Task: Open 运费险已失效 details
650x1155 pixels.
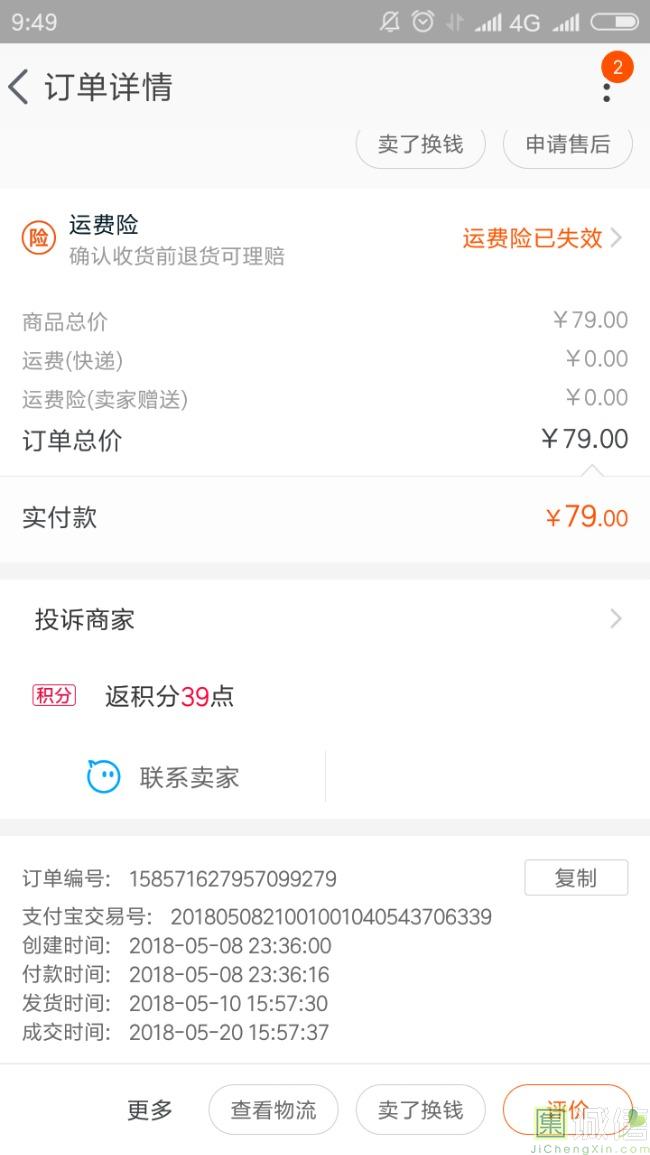Action: (x=542, y=238)
